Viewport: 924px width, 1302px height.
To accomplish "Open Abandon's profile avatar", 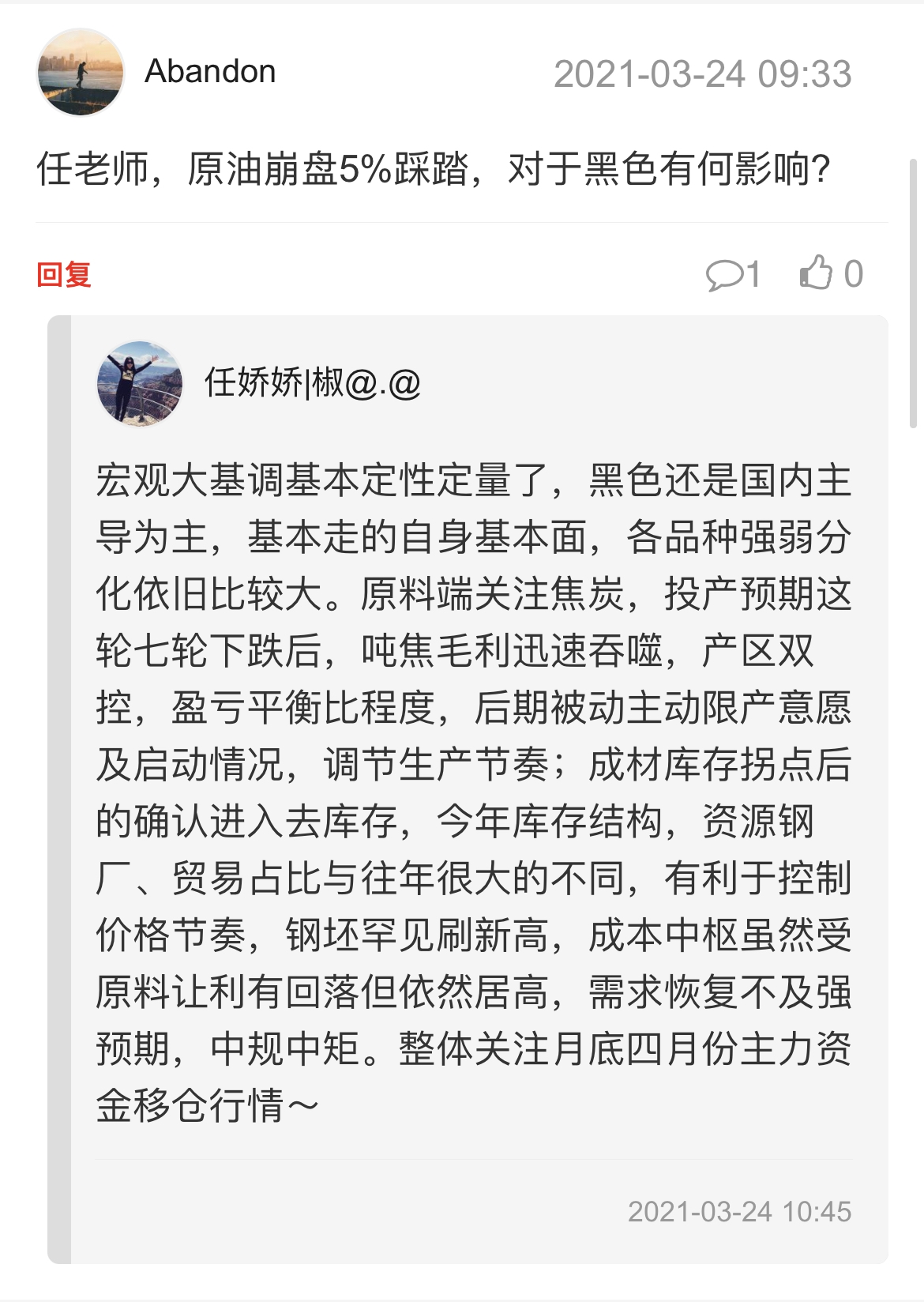I will tap(81, 73).
